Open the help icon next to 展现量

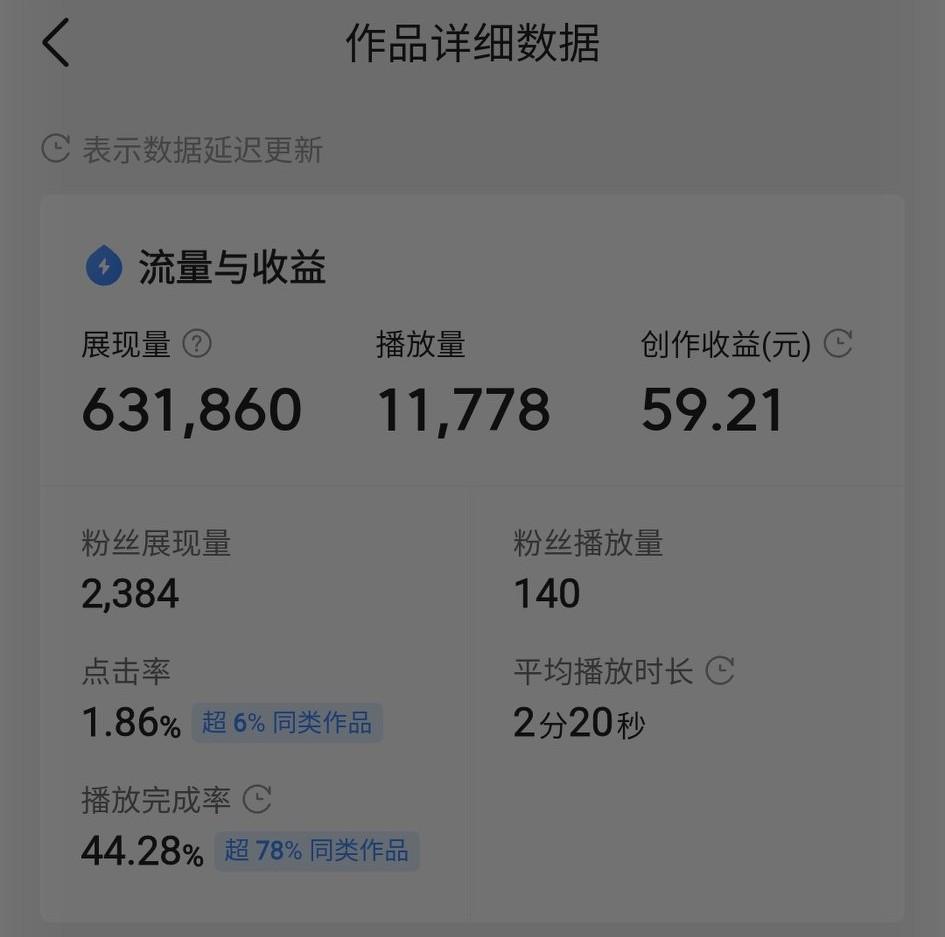click(x=198, y=345)
